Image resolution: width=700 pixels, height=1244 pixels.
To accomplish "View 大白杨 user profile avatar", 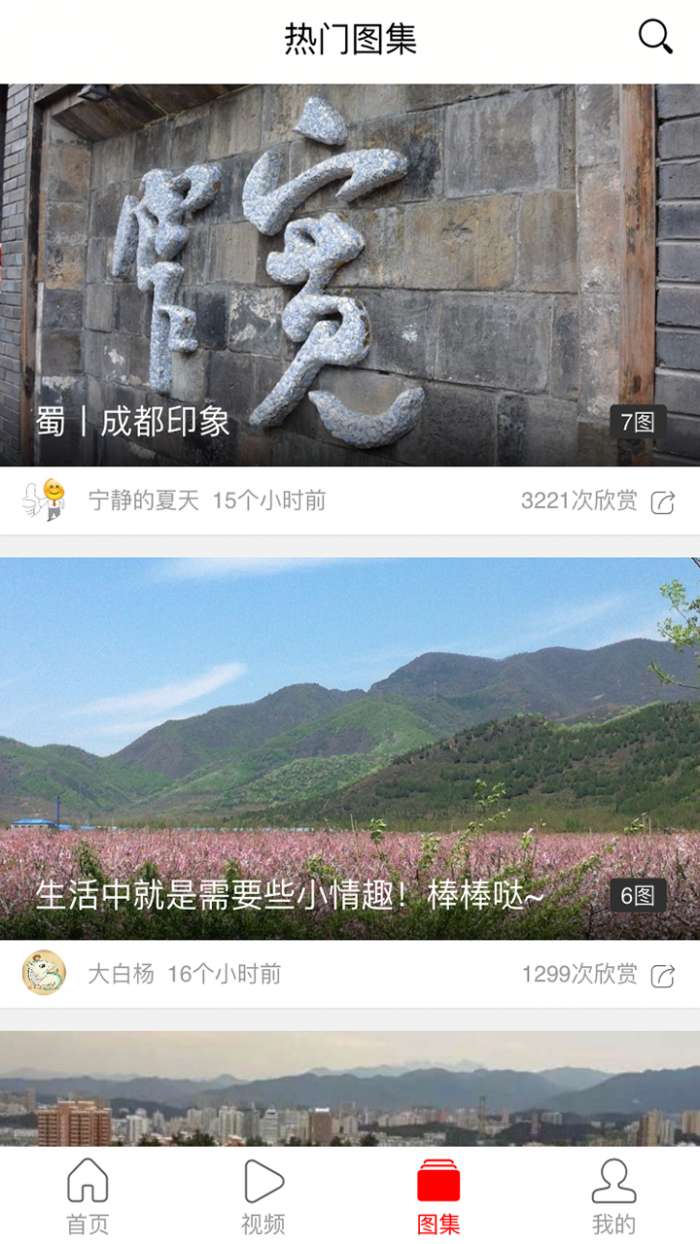I will (x=44, y=973).
